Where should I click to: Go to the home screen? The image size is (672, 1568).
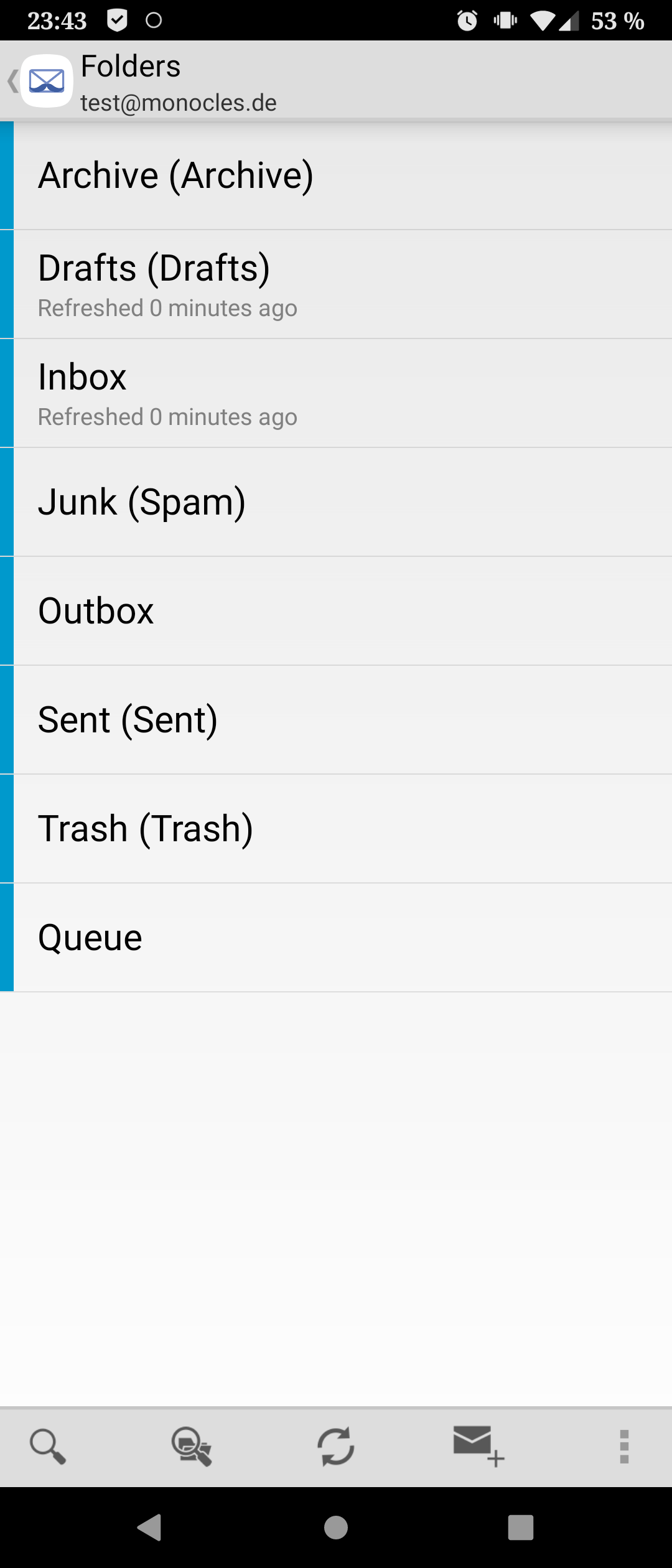click(336, 1527)
